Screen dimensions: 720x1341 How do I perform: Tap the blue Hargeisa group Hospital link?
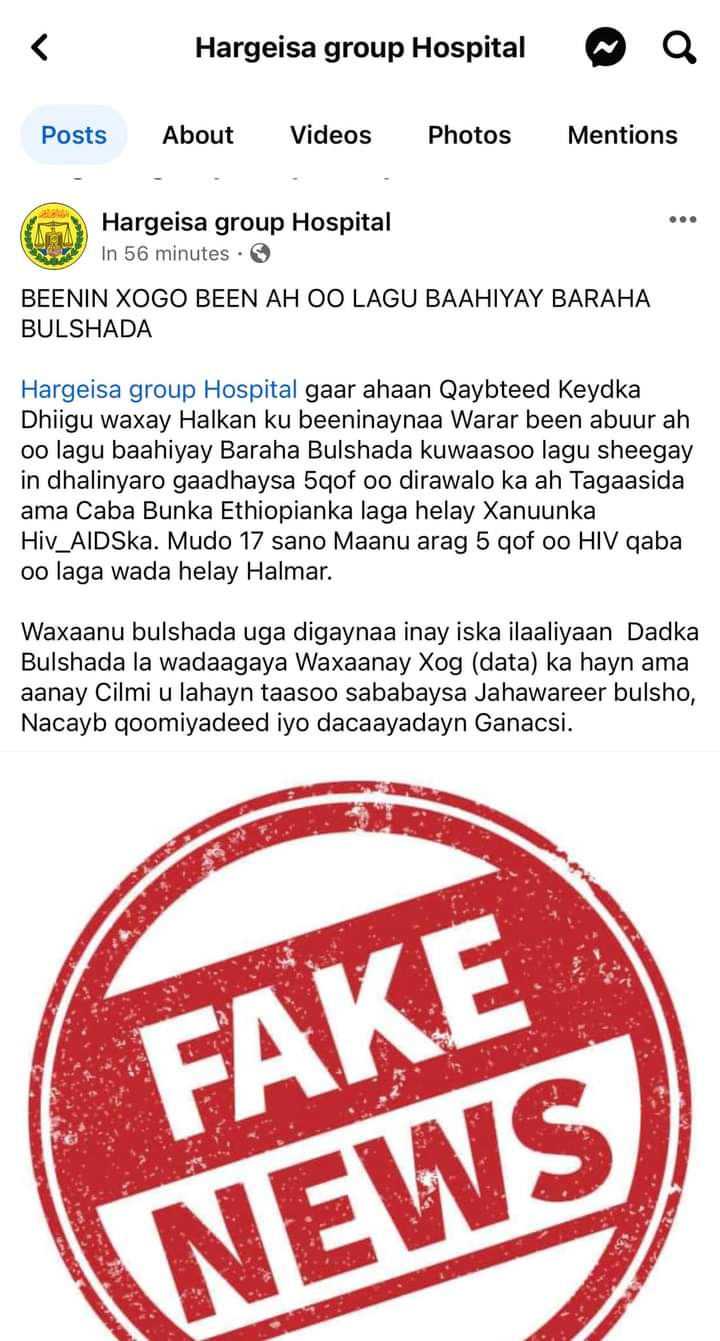[159, 389]
